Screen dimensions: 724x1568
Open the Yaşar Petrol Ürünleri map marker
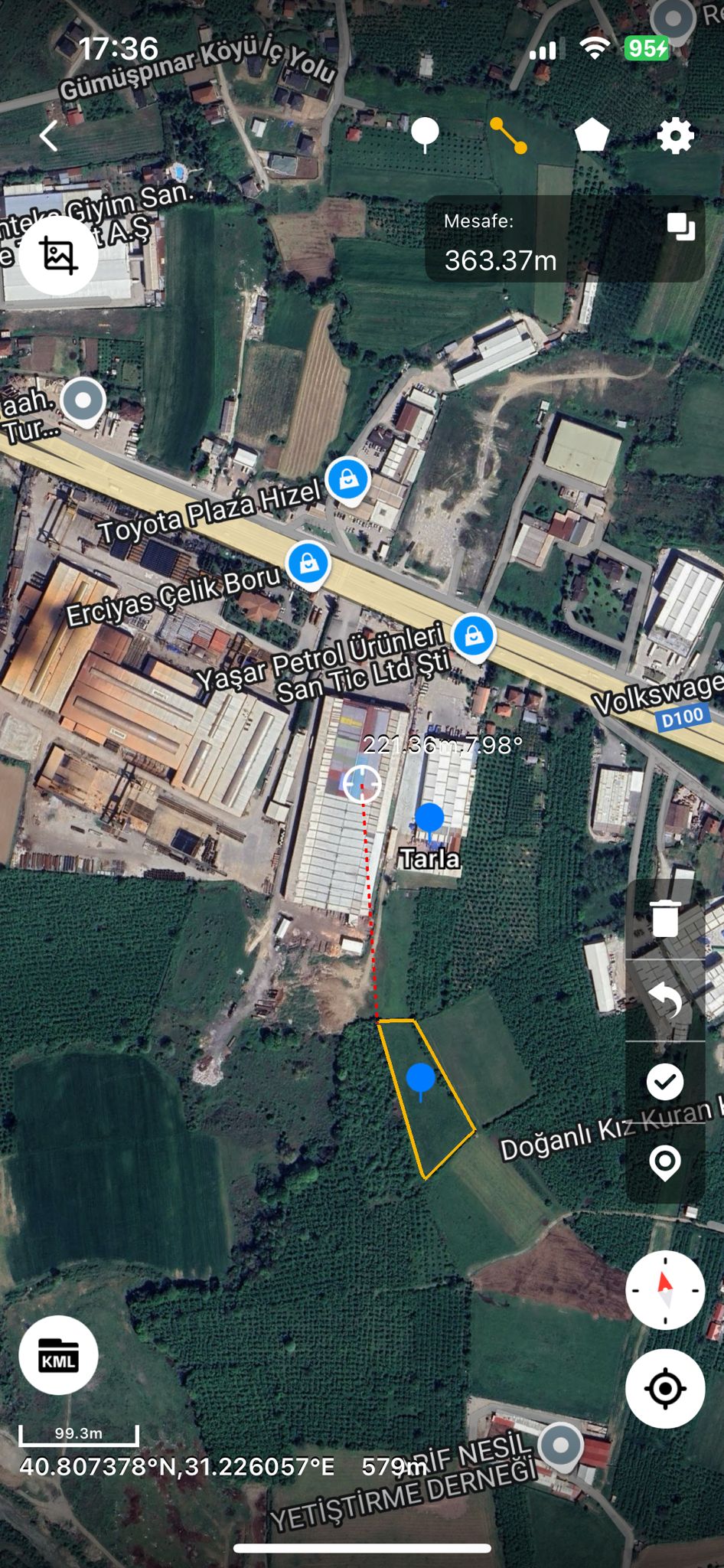[x=474, y=636]
